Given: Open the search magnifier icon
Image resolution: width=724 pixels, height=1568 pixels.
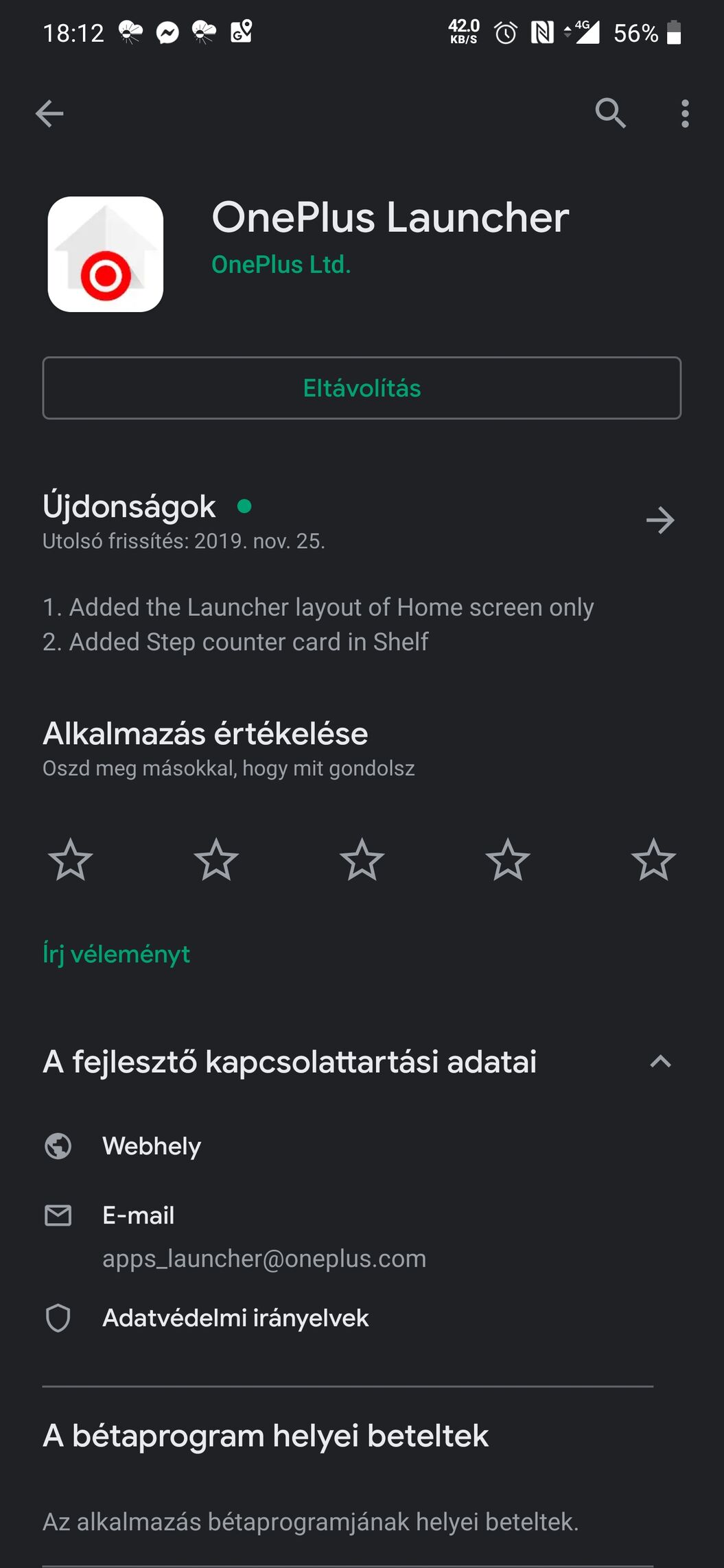Looking at the screenshot, I should point(610,113).
